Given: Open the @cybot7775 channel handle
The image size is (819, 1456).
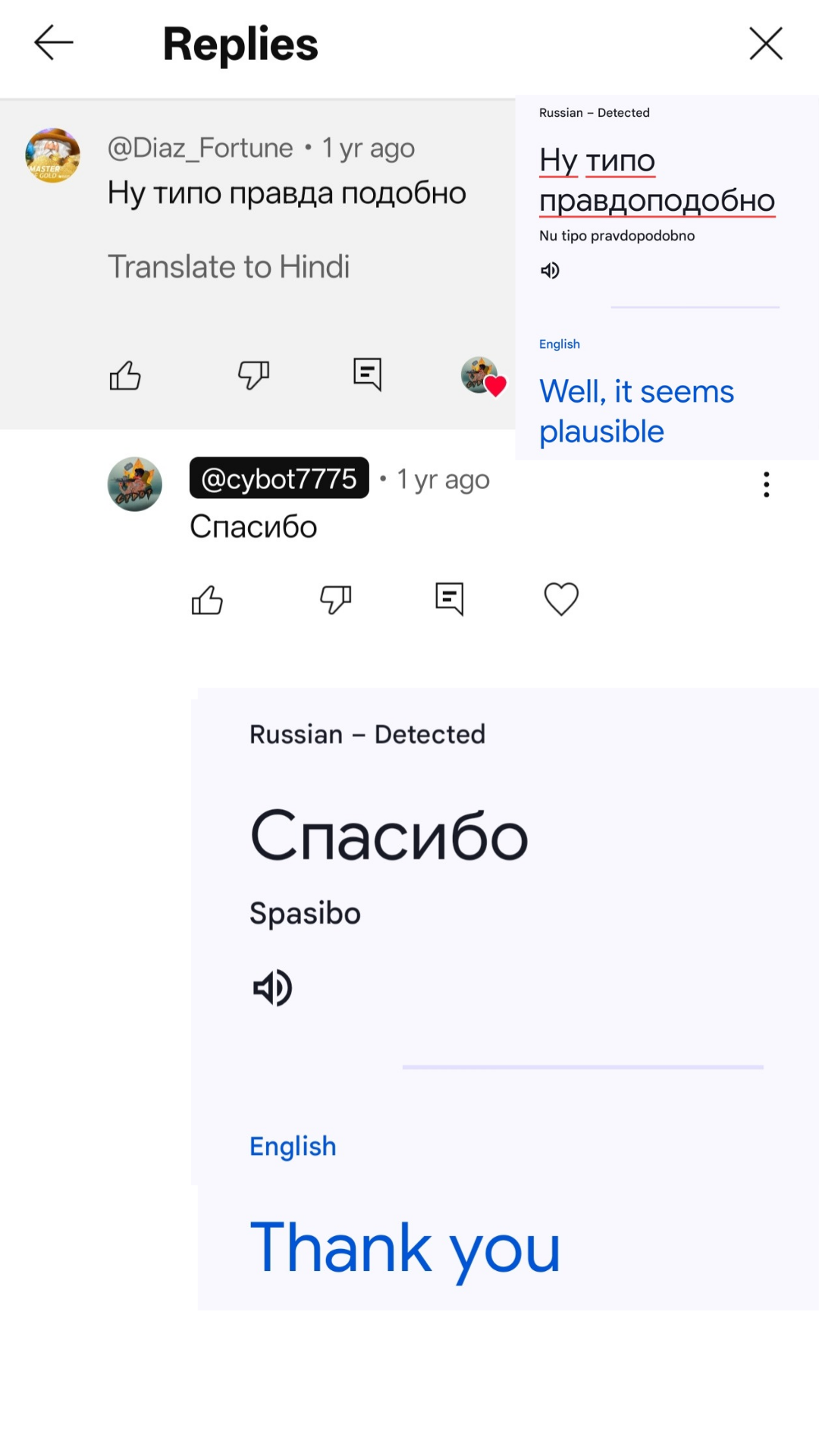Looking at the screenshot, I should (x=279, y=479).
